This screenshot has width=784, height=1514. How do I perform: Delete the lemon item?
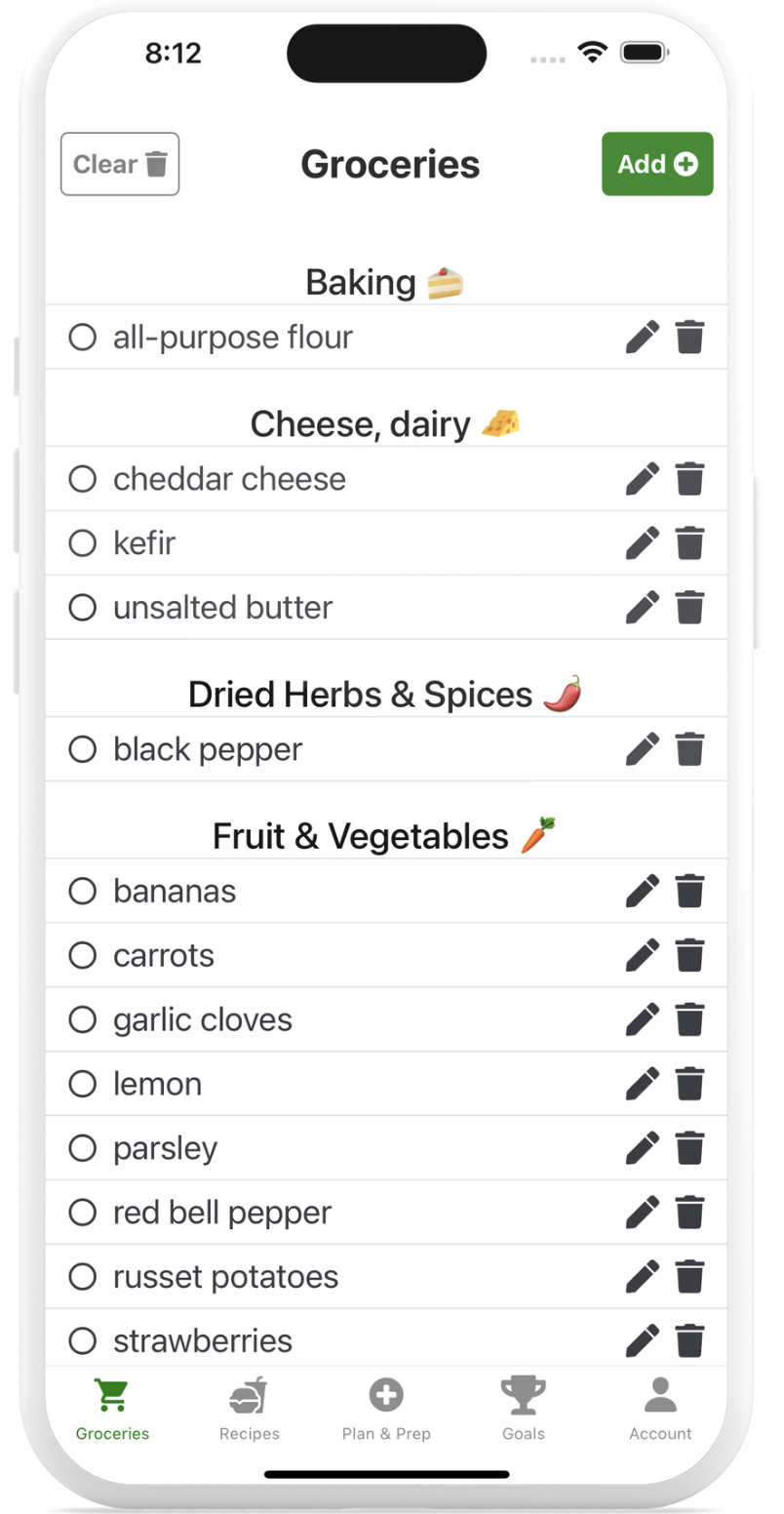(x=690, y=1084)
